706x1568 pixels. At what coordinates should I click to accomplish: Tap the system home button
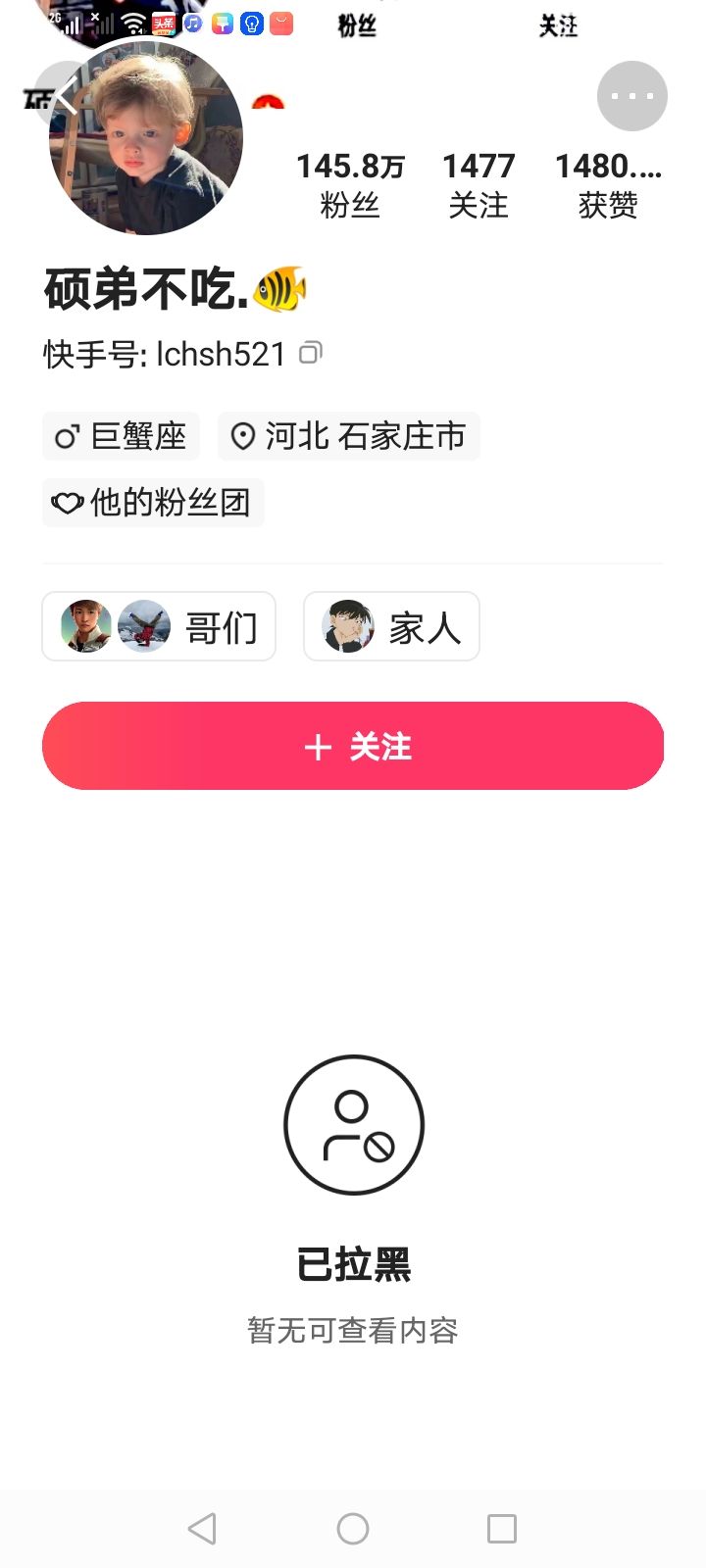point(353,1529)
